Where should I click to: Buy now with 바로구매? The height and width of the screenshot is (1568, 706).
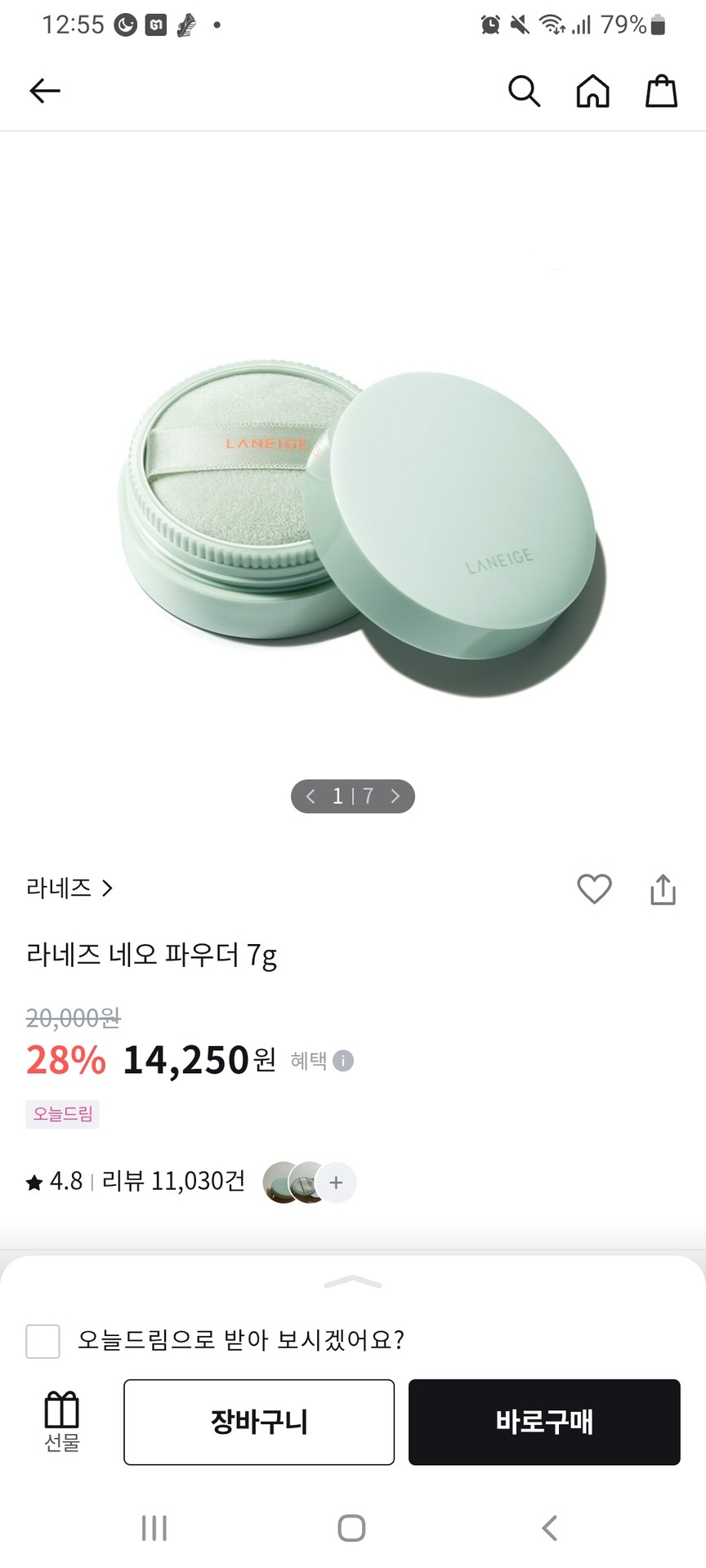point(544,1422)
